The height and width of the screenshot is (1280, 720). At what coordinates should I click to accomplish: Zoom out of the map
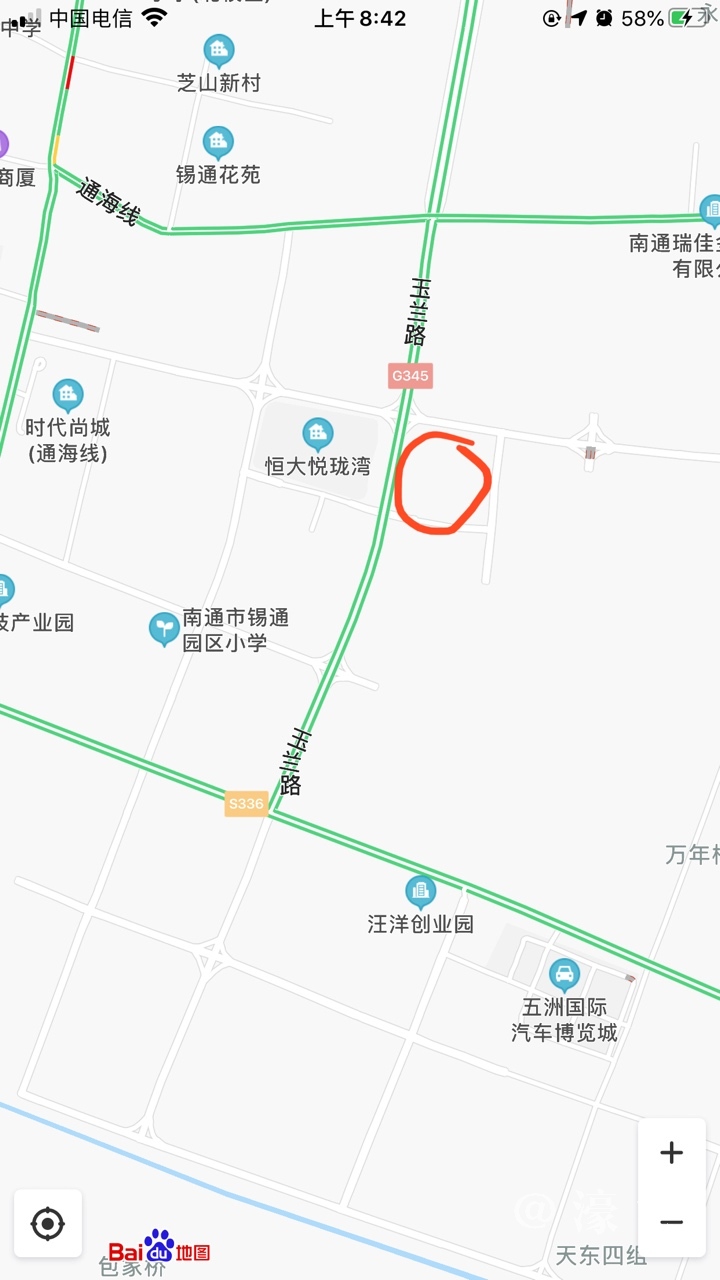(x=671, y=1222)
